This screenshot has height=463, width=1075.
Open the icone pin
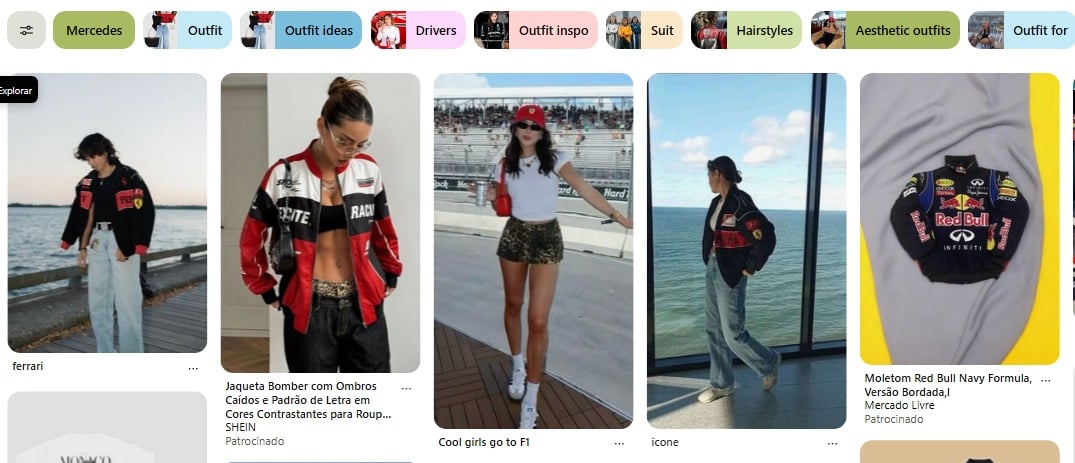[x=746, y=250]
